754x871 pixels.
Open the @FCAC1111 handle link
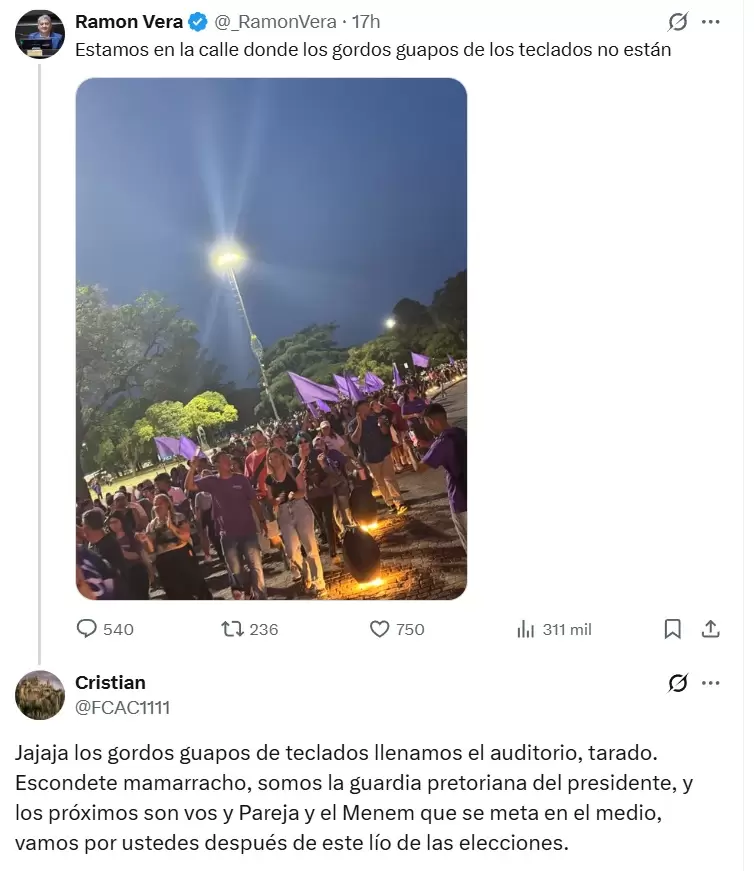[x=123, y=705]
